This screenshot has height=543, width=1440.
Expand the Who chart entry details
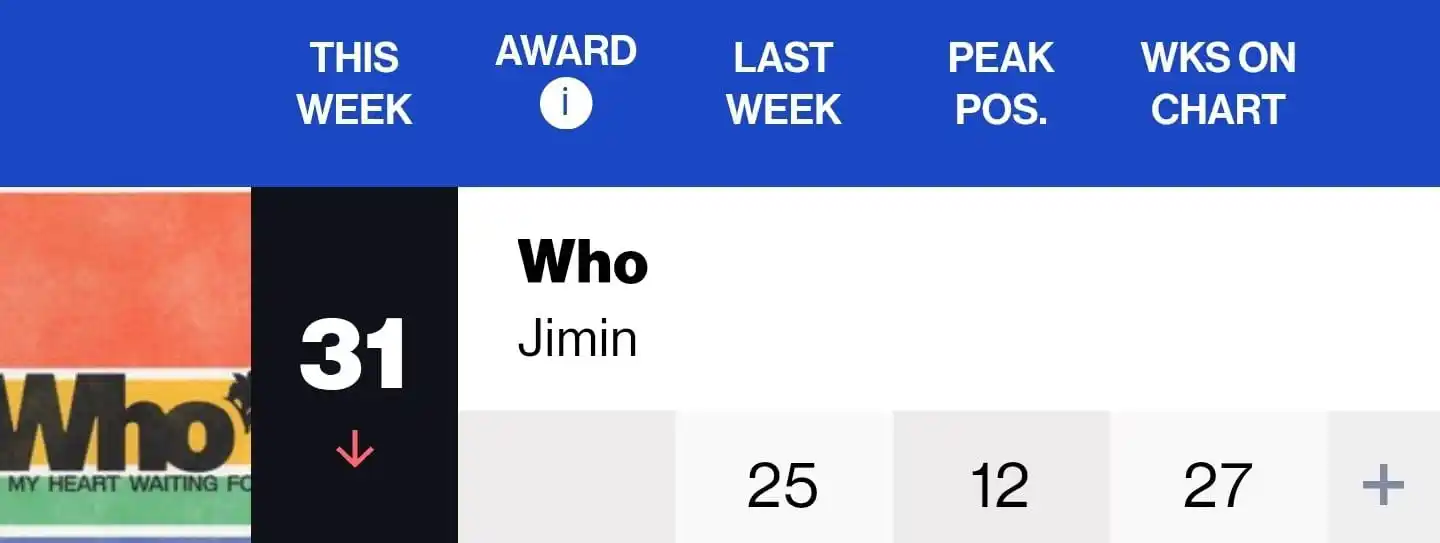click(1383, 486)
